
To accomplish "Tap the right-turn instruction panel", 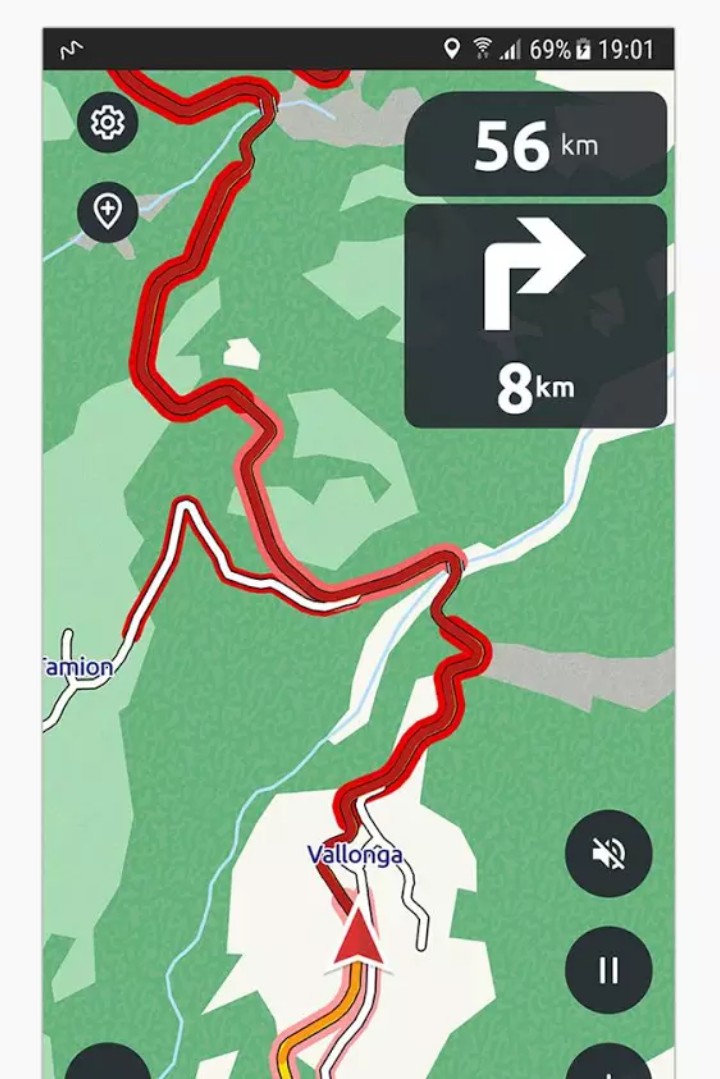I will pyautogui.click(x=535, y=316).
